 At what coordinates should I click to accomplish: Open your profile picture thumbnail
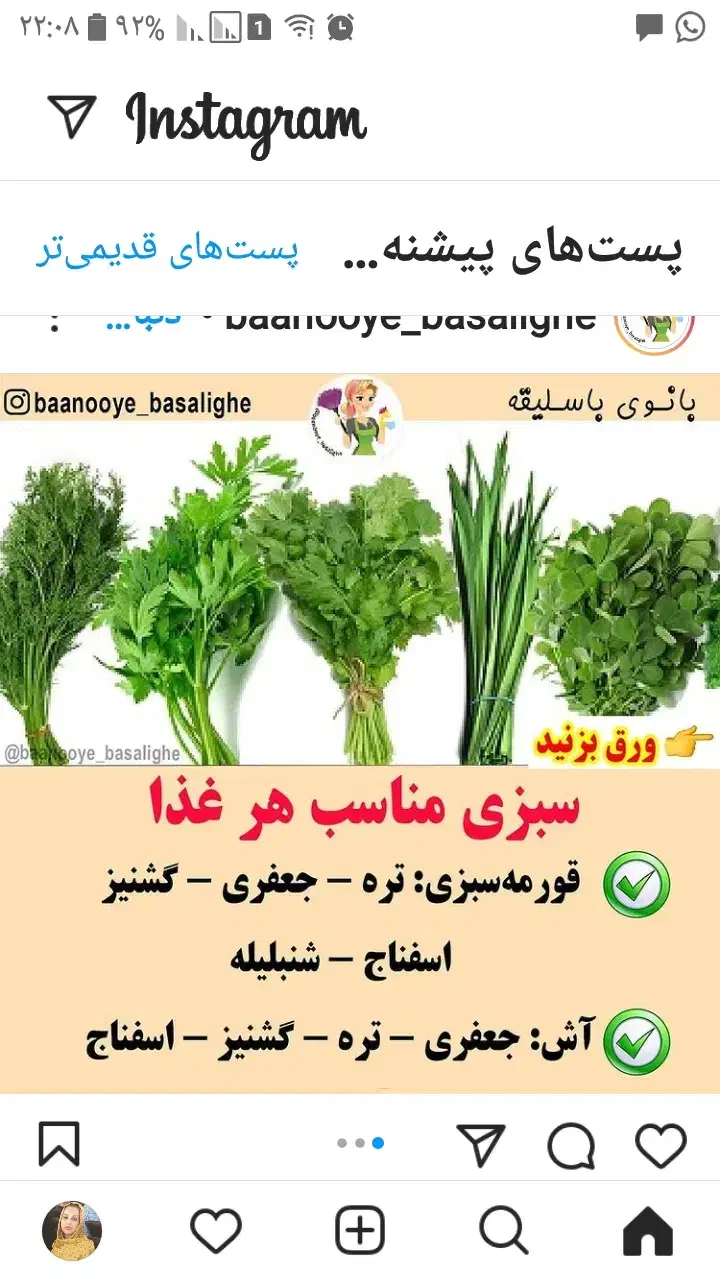pyautogui.click(x=72, y=1232)
